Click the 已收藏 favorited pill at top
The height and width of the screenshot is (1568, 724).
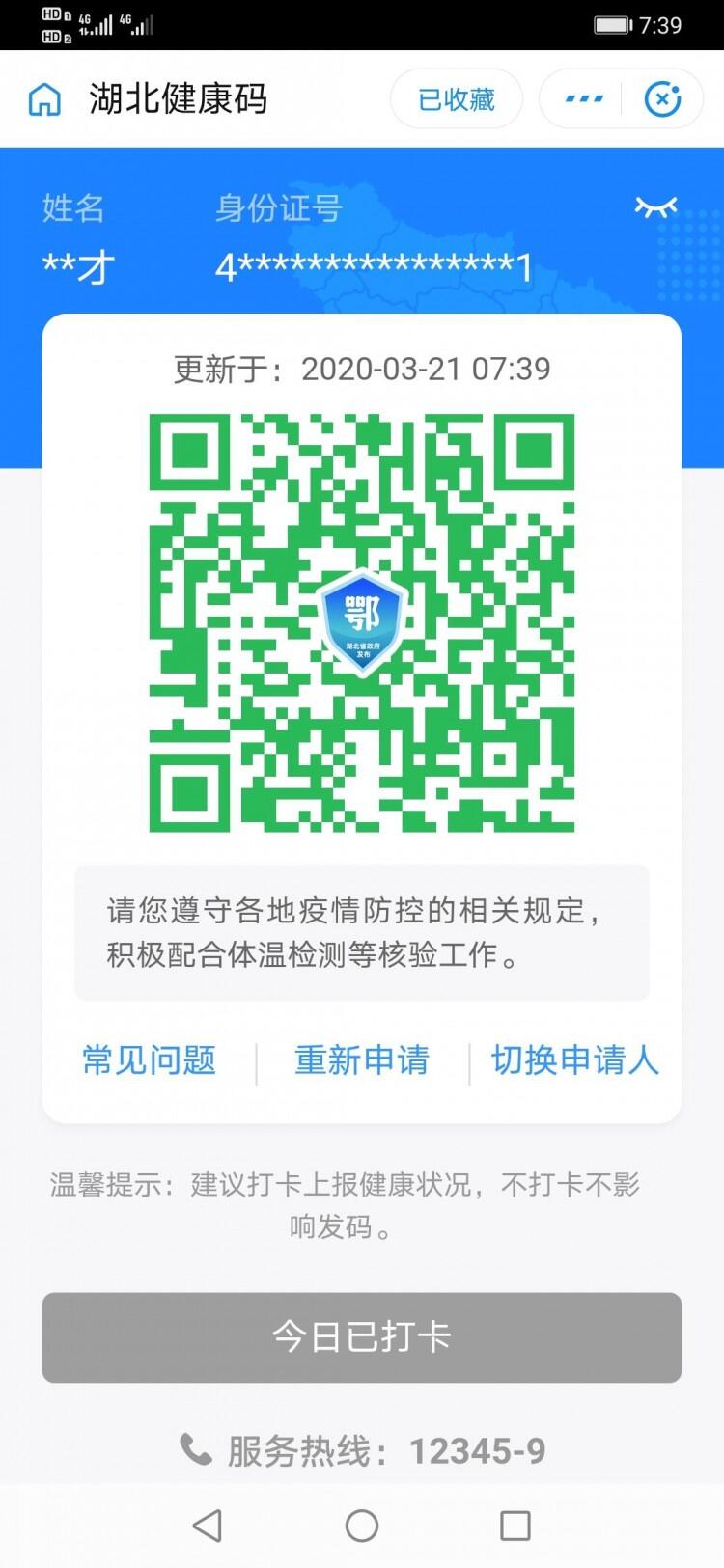(457, 97)
